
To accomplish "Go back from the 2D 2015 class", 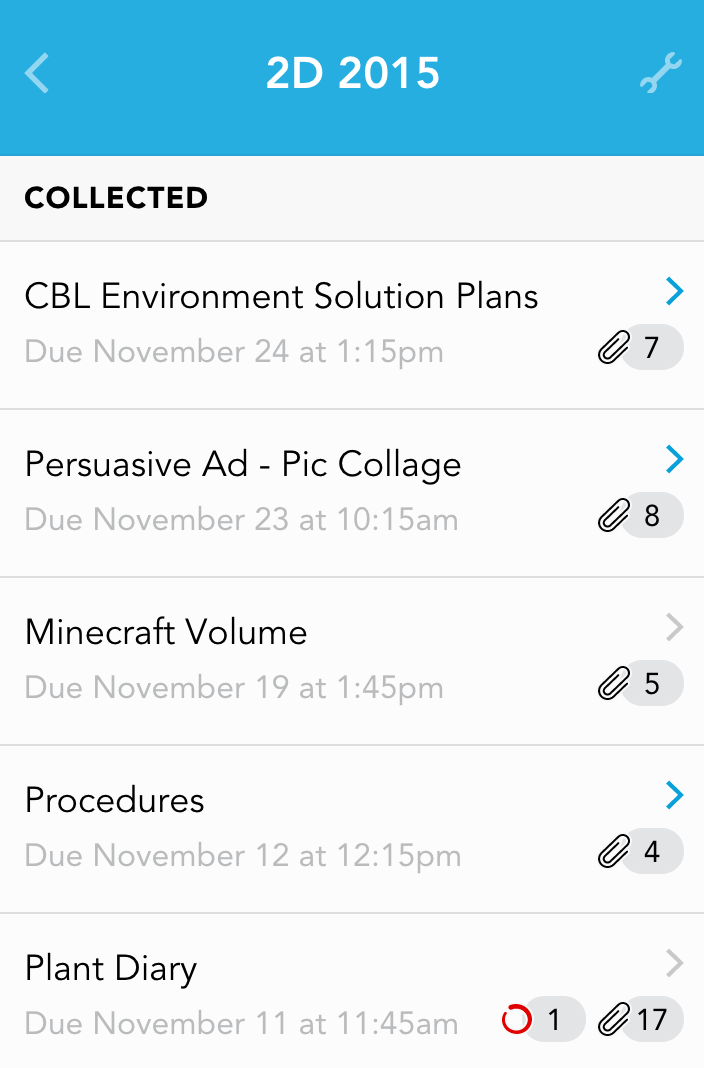I will tap(38, 75).
